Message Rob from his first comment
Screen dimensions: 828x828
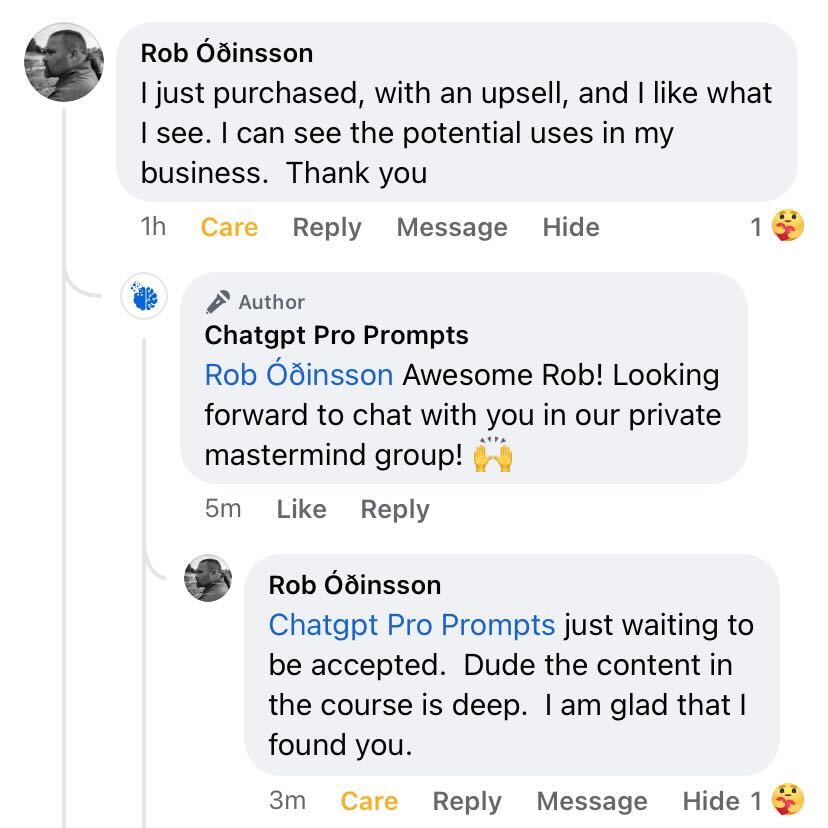(x=451, y=227)
